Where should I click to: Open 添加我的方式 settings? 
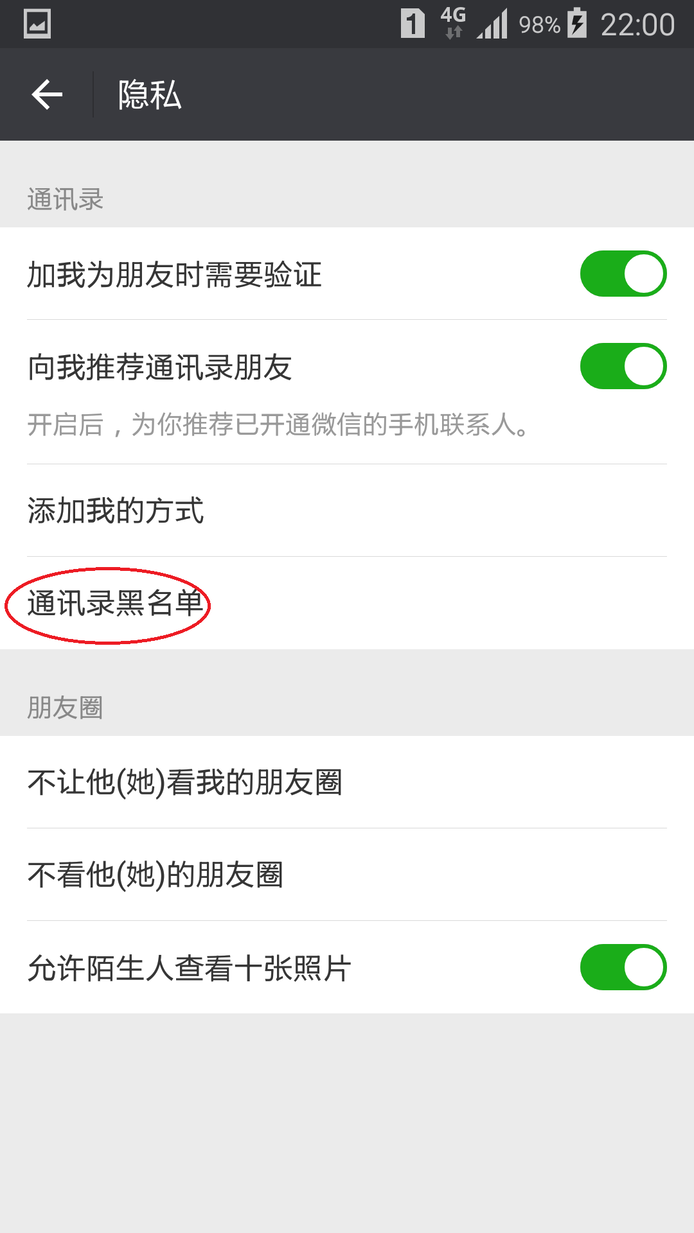click(347, 511)
